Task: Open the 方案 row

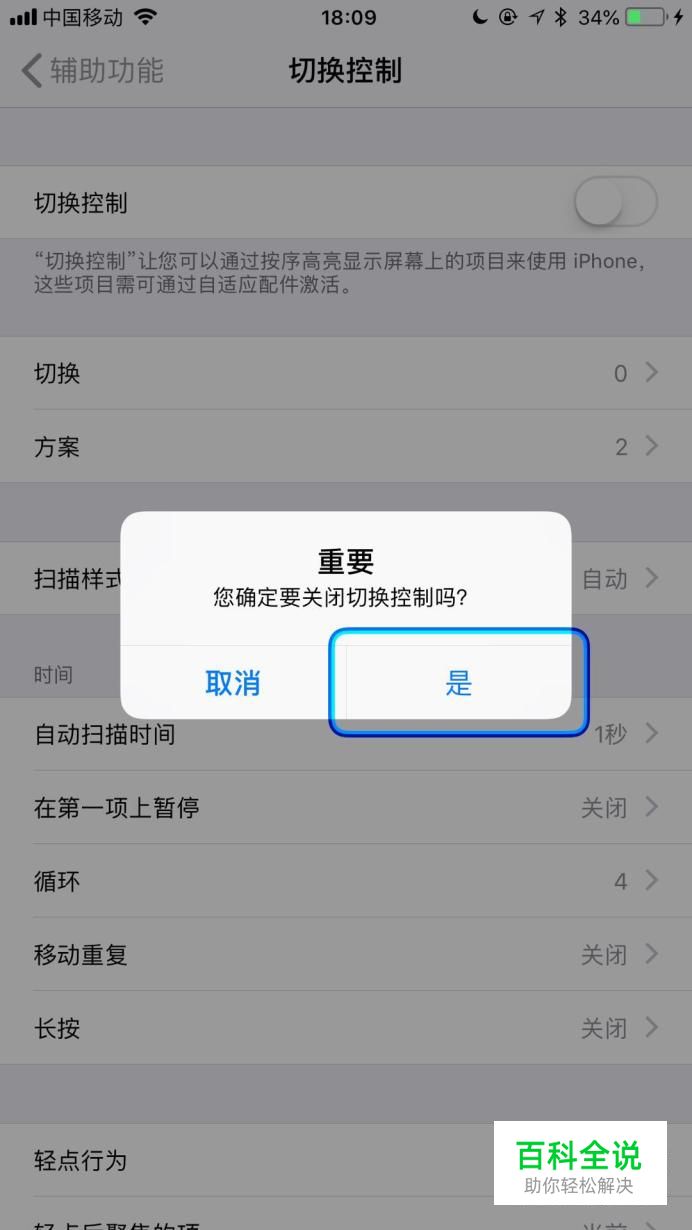Action: pyautogui.click(x=346, y=446)
